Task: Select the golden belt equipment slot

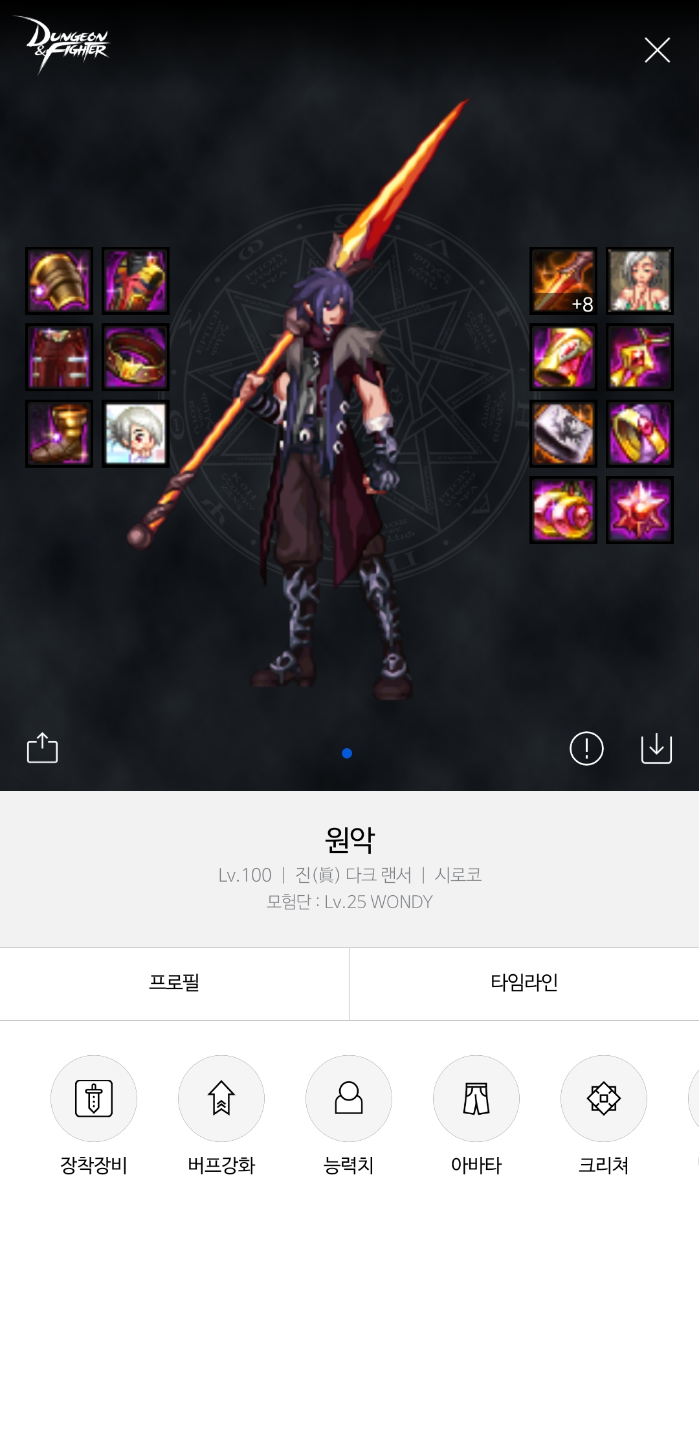Action: pos(136,357)
